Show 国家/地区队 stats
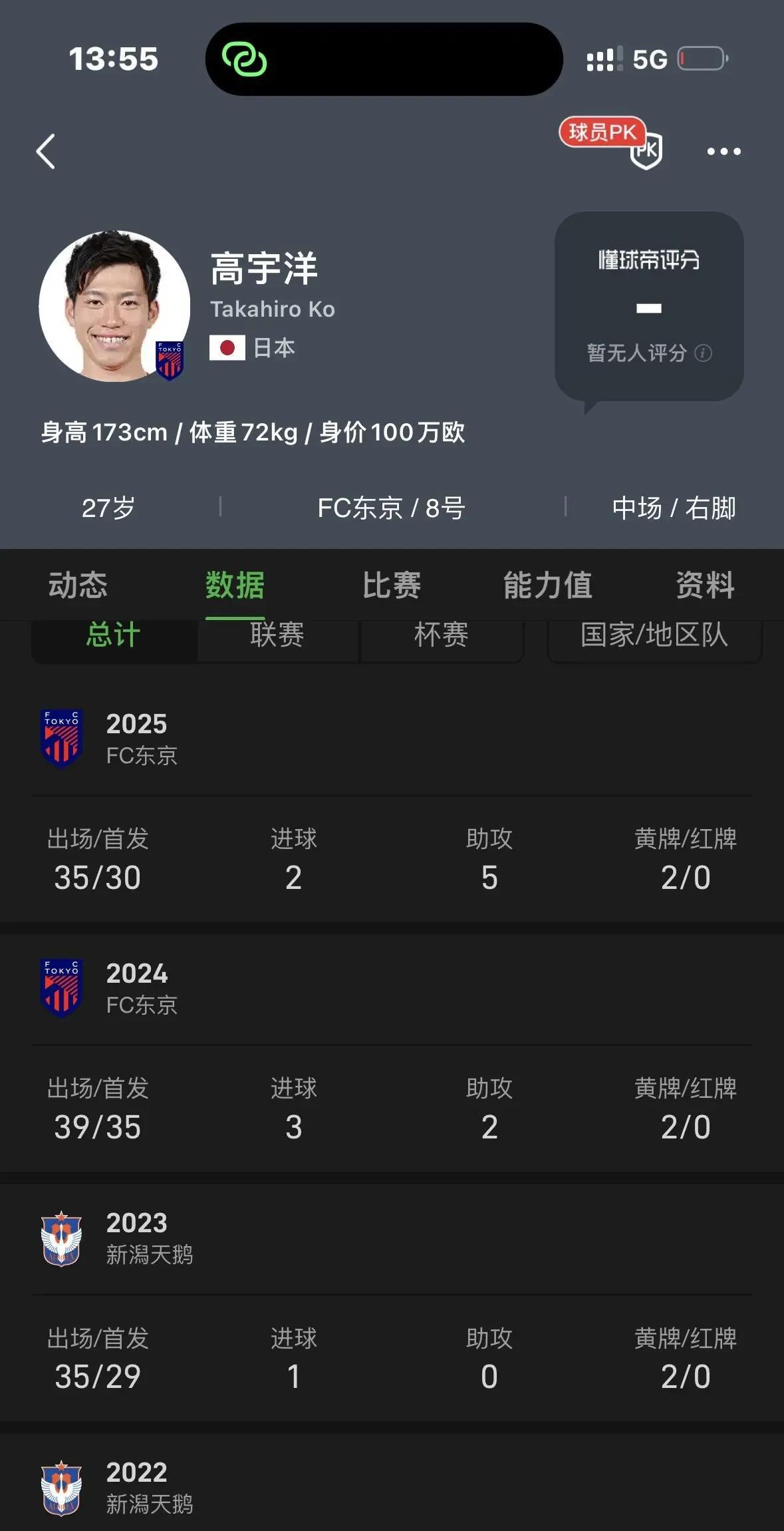The width and height of the screenshot is (784, 1531). coord(654,636)
